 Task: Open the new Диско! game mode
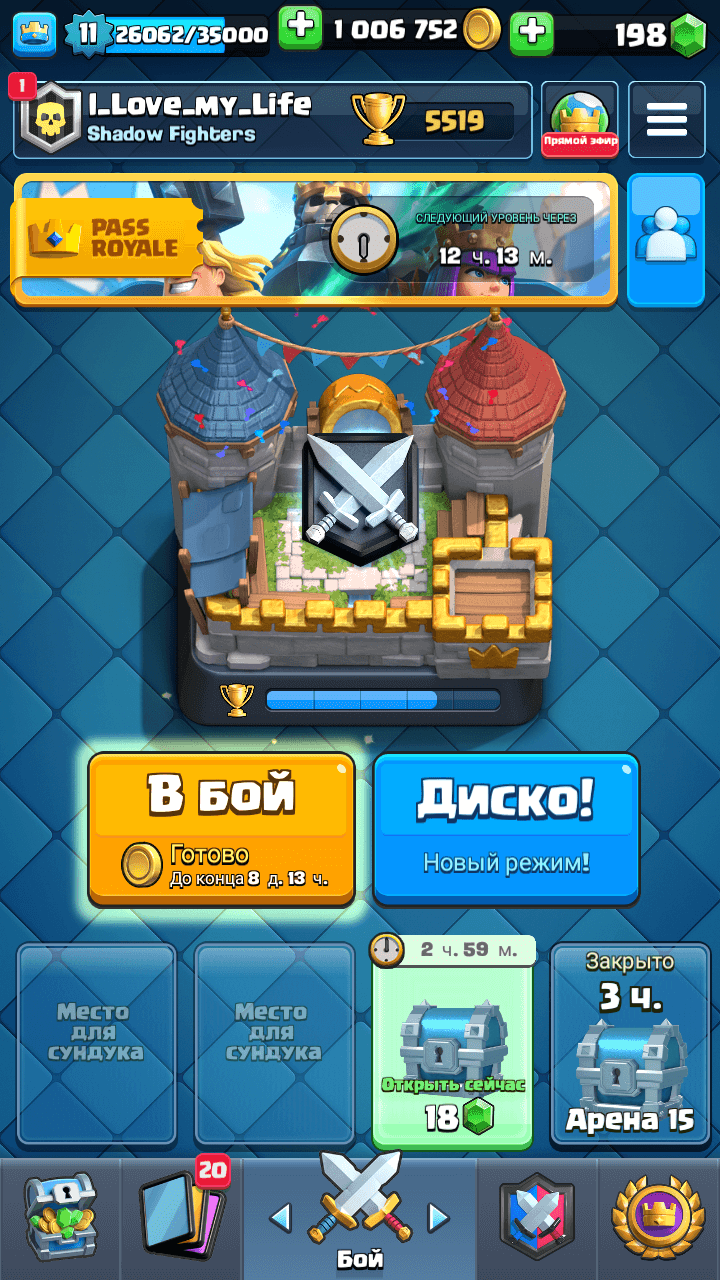tap(506, 828)
